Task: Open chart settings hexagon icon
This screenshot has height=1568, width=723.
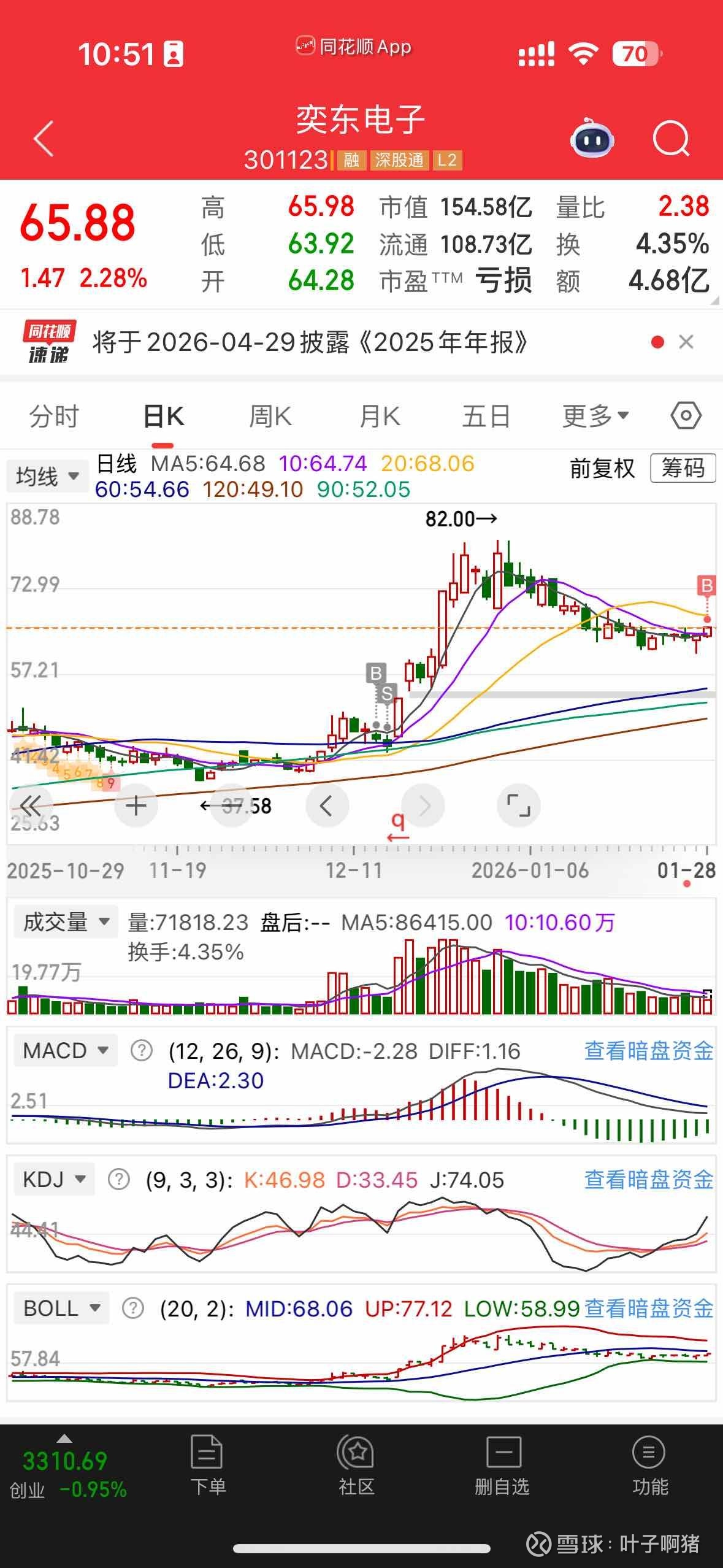Action: click(x=686, y=417)
